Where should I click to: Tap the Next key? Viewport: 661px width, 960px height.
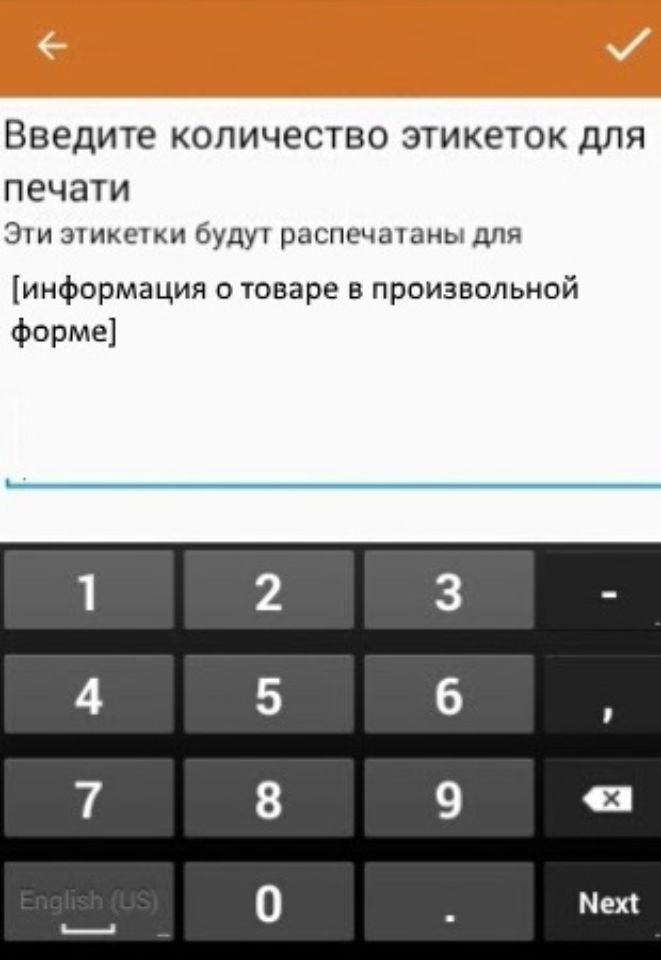tap(607, 902)
